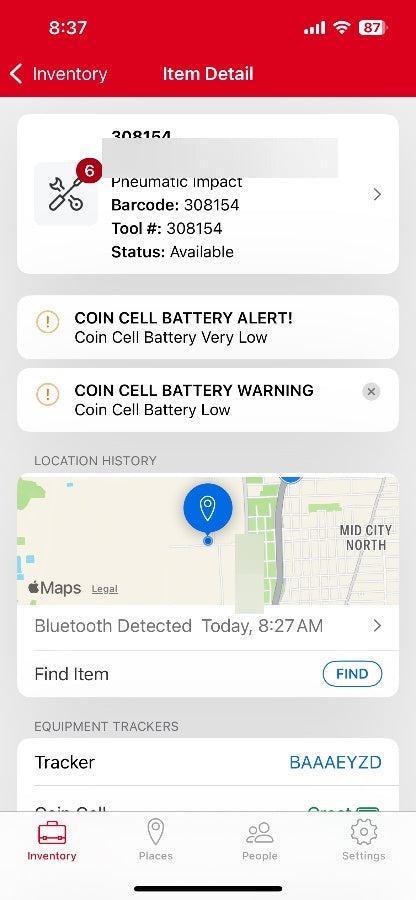Go back to Inventory
The image size is (416, 900).
[59, 74]
